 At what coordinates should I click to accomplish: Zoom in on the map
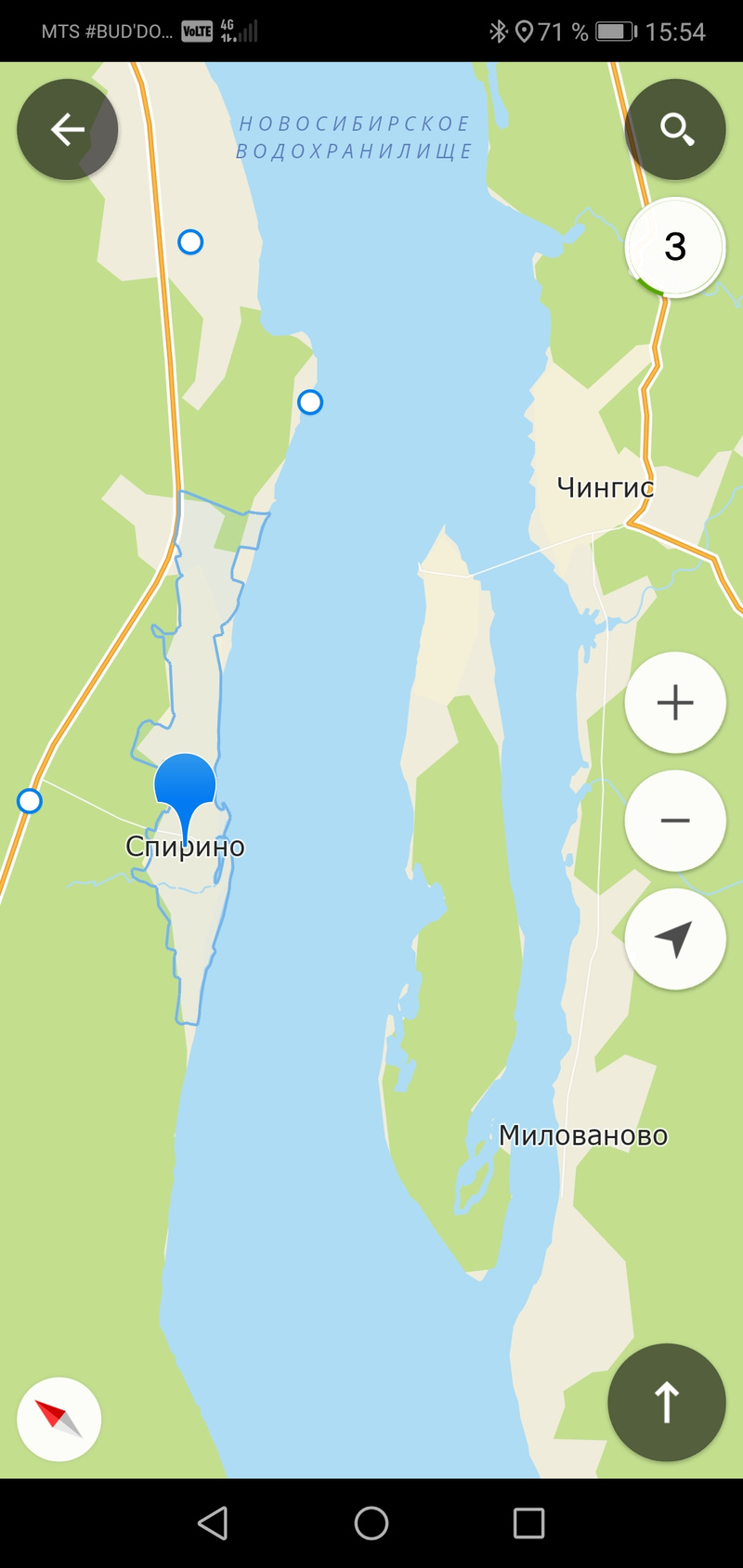tap(675, 703)
